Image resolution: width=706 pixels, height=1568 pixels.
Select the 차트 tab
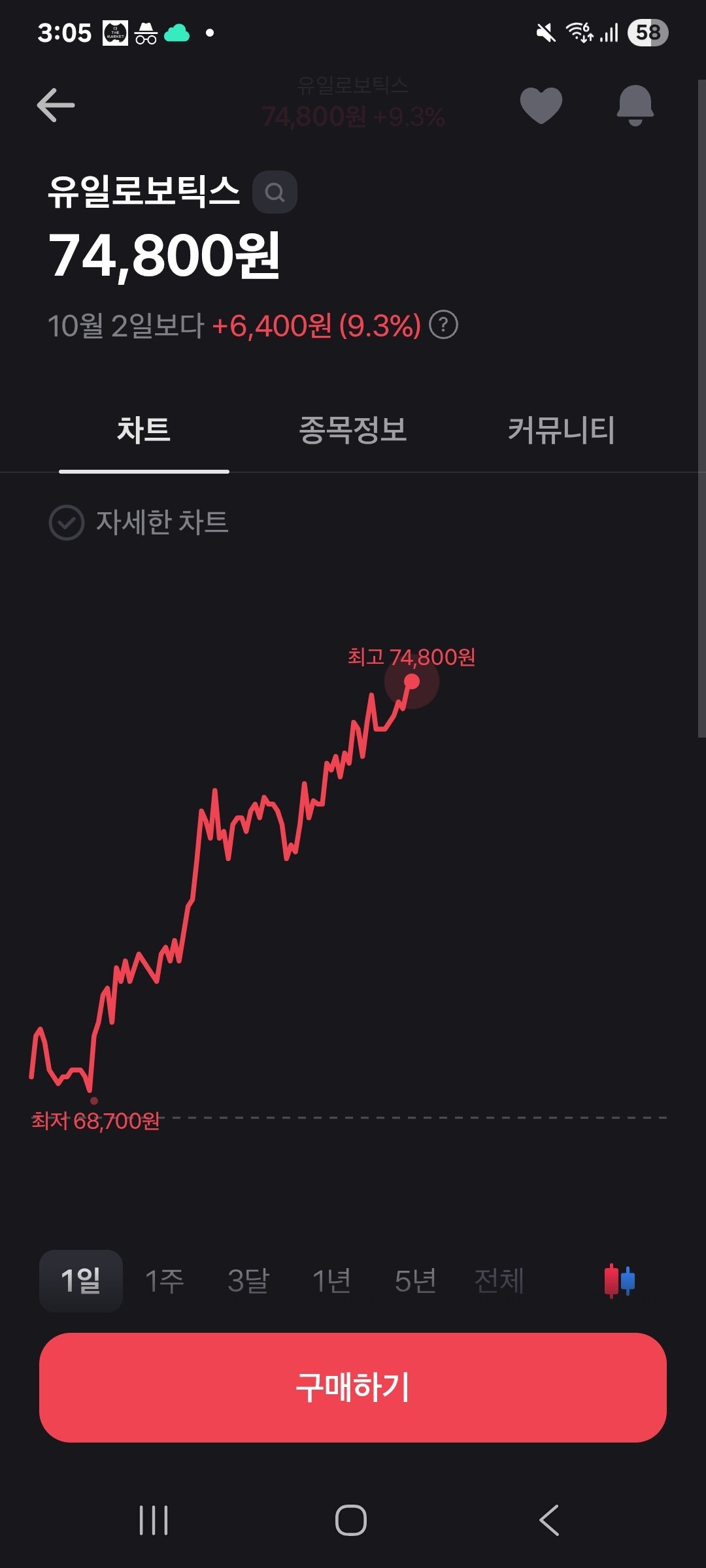coord(144,431)
